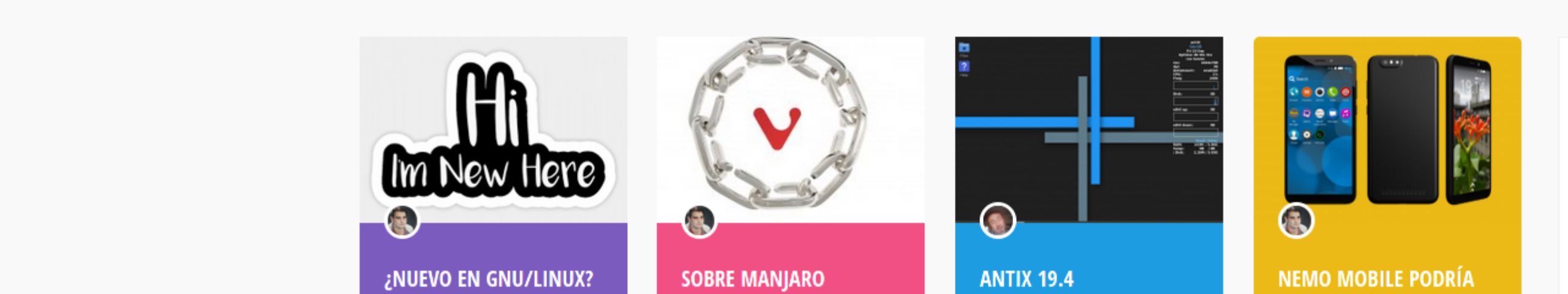View author avatar on the Sobre Manjaro card
Screen dimensions: 1568x294
pos(699,221)
